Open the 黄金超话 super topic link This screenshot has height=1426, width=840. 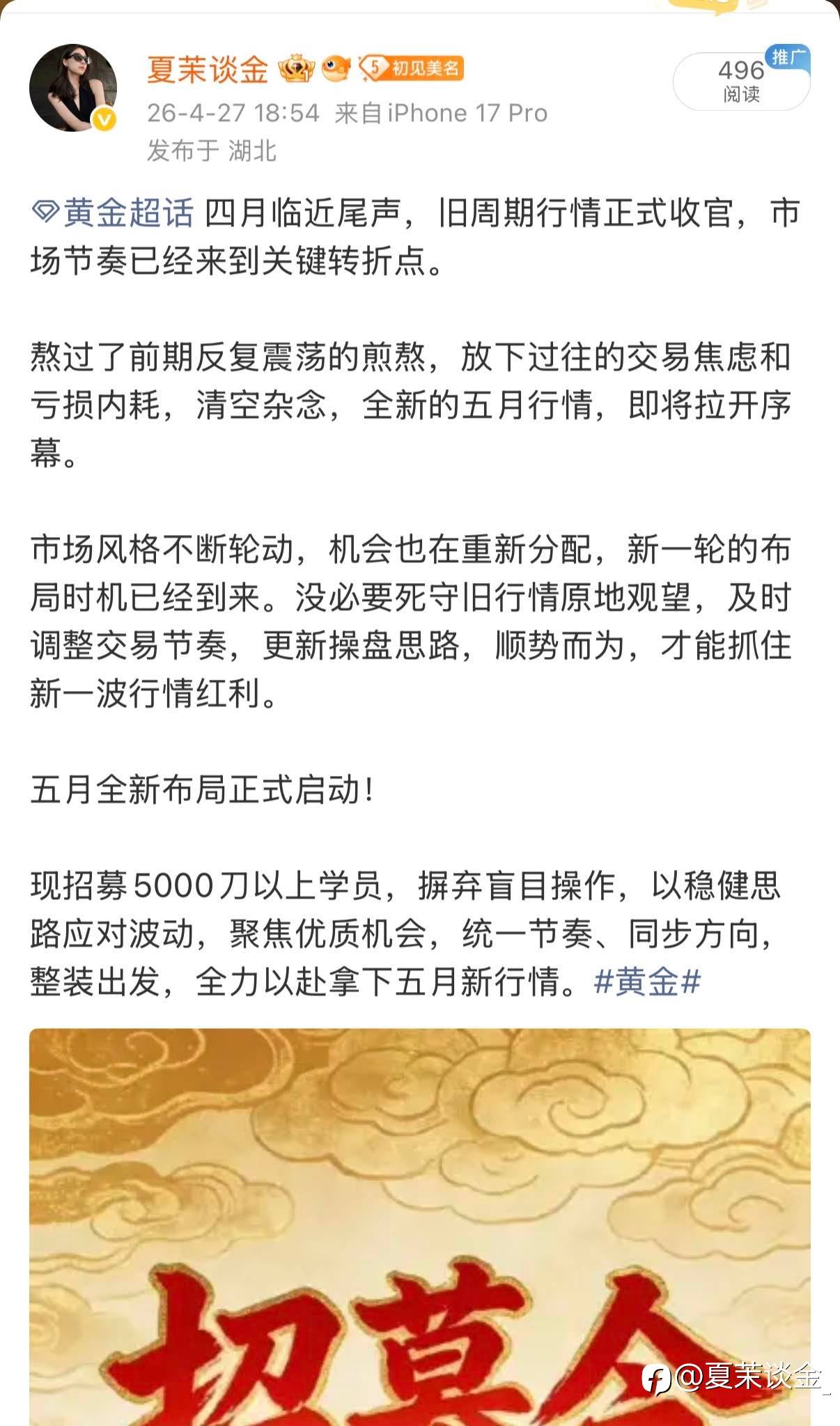point(114,212)
